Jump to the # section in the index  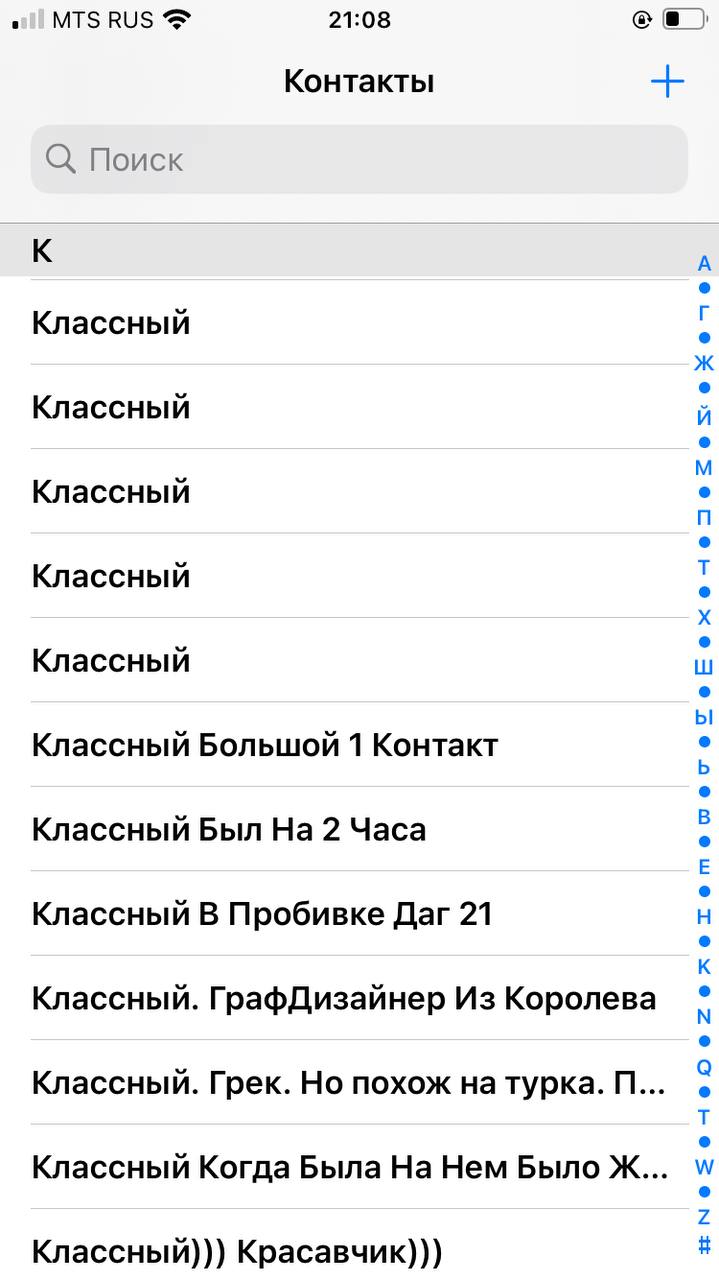pyautogui.click(x=704, y=1245)
